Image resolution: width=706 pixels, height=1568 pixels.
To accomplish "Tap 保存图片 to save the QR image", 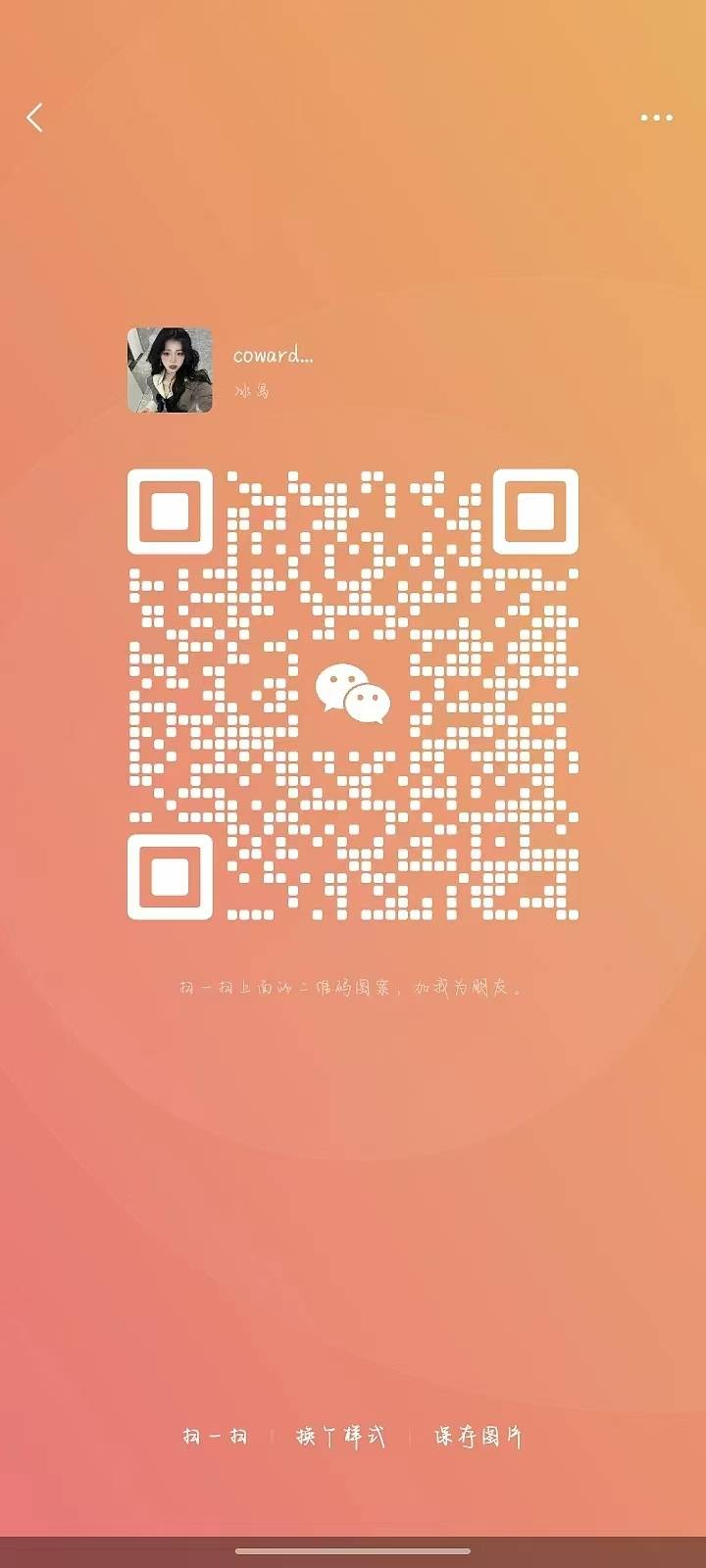I will [x=479, y=1437].
